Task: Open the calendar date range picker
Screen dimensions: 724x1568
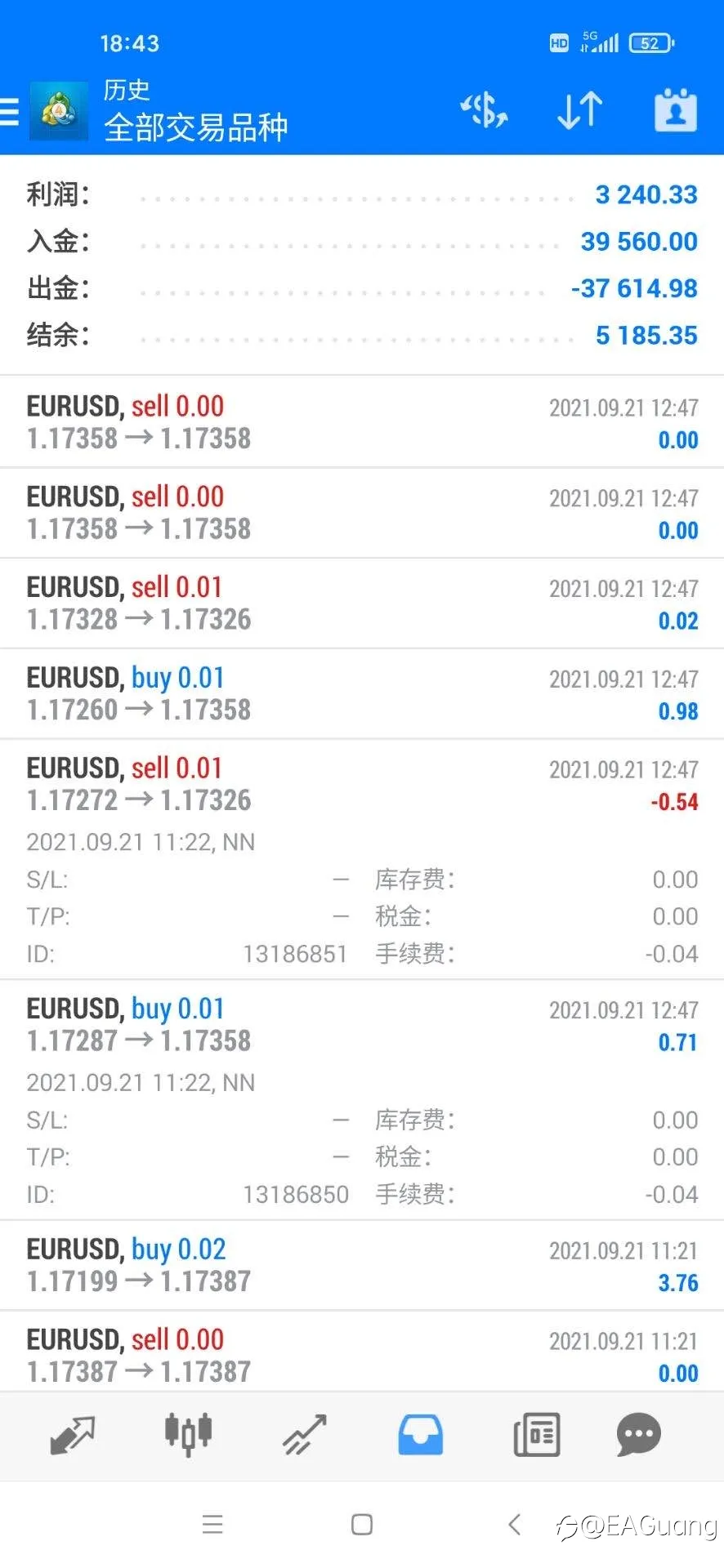Action: pos(676,109)
